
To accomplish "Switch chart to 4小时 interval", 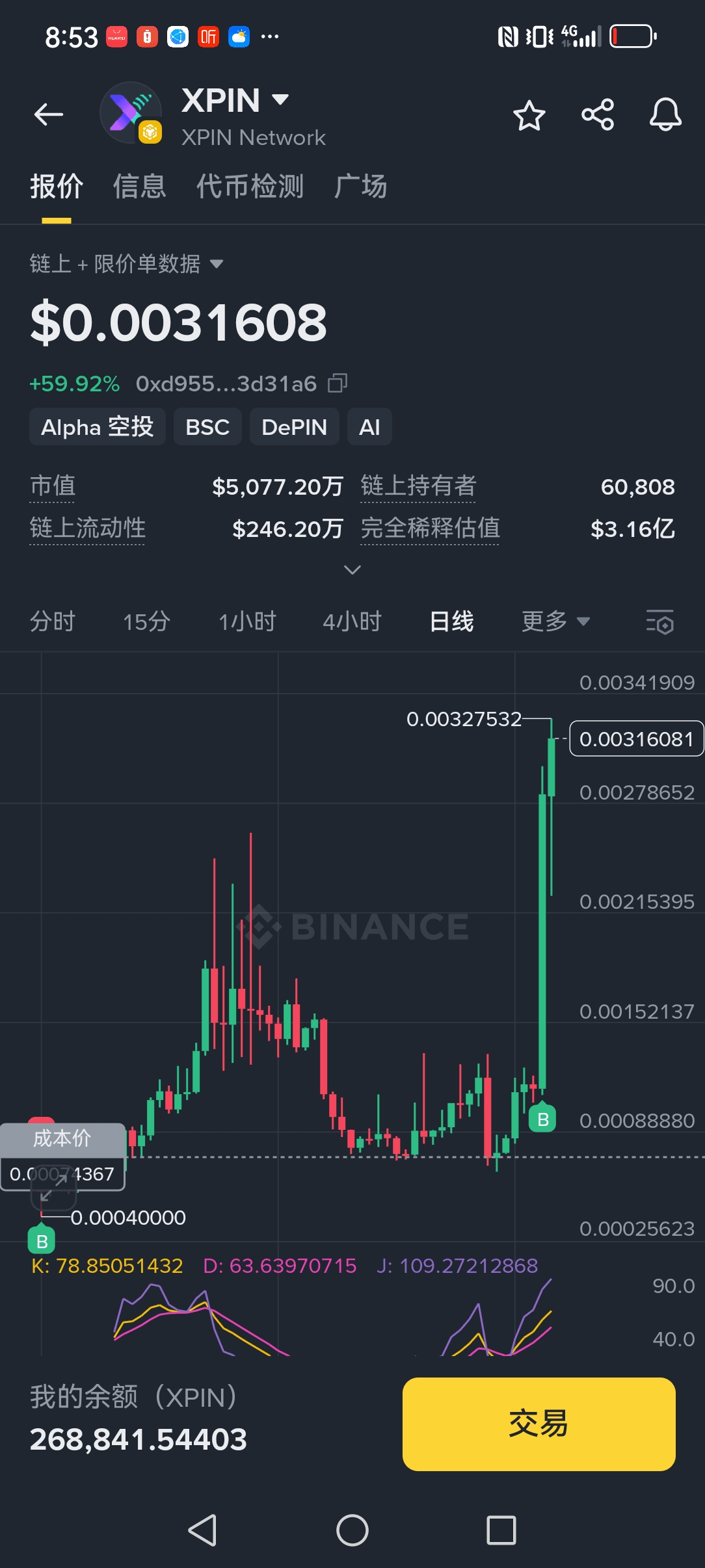I will 352,621.
